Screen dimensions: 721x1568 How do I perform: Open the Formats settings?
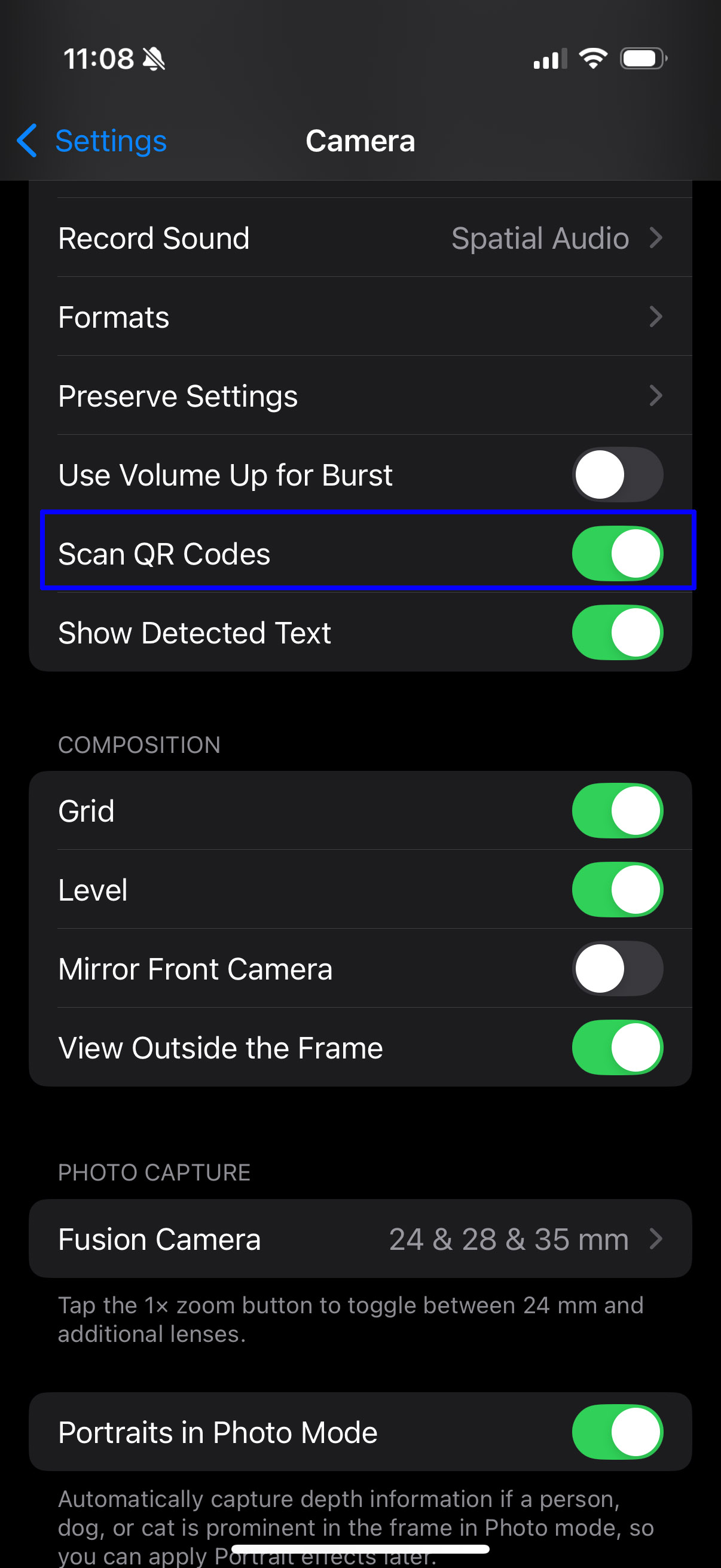click(x=360, y=317)
